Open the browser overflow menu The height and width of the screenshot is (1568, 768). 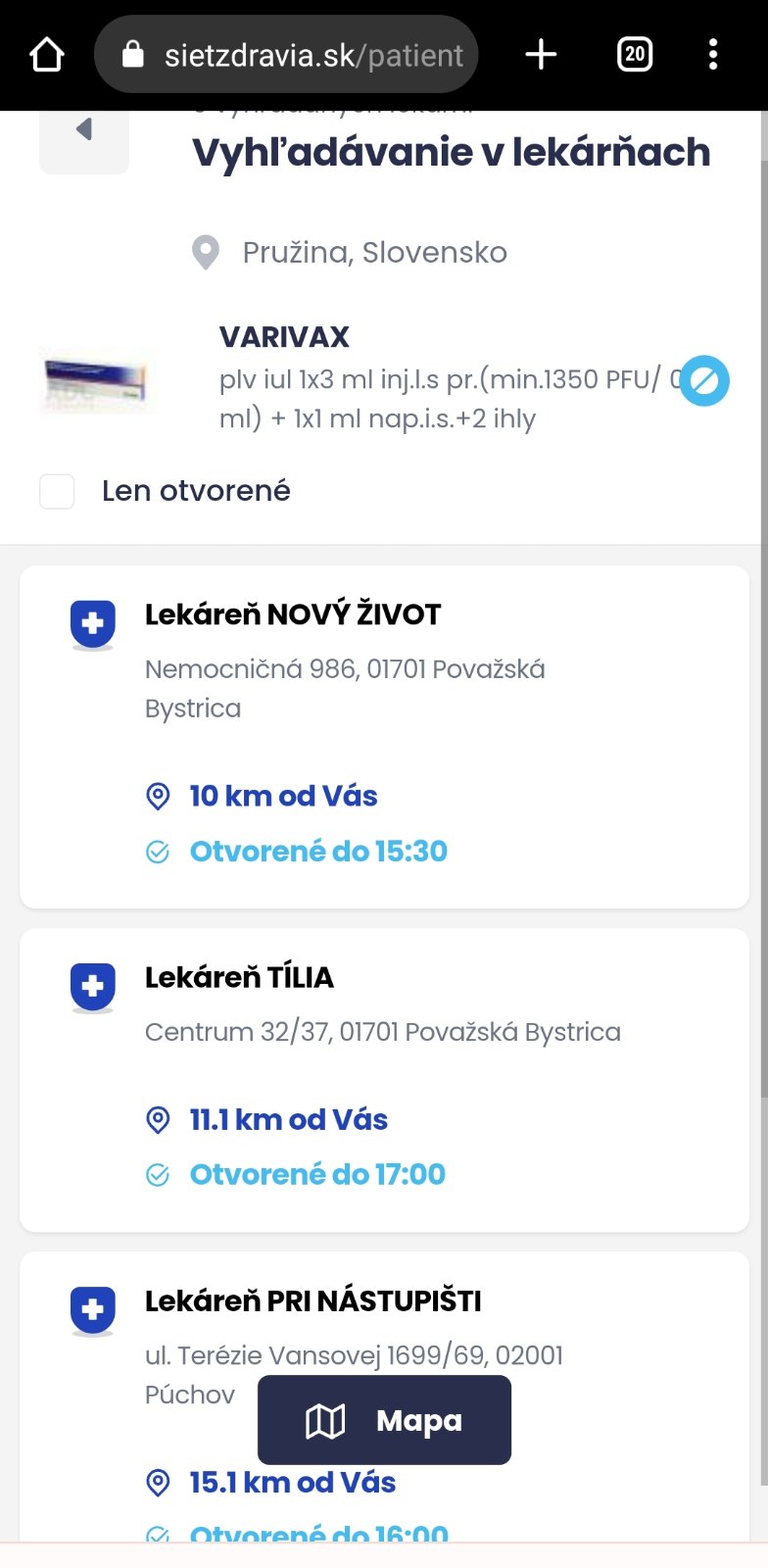713,55
